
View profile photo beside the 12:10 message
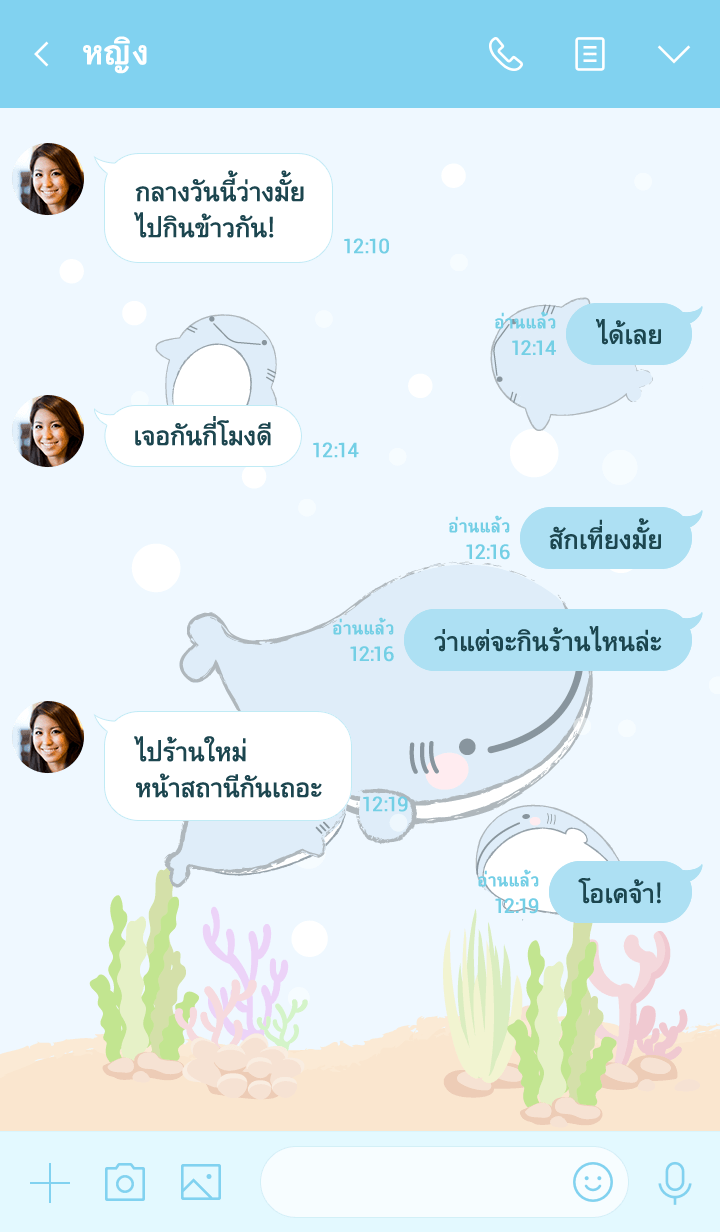pyautogui.click(x=48, y=179)
